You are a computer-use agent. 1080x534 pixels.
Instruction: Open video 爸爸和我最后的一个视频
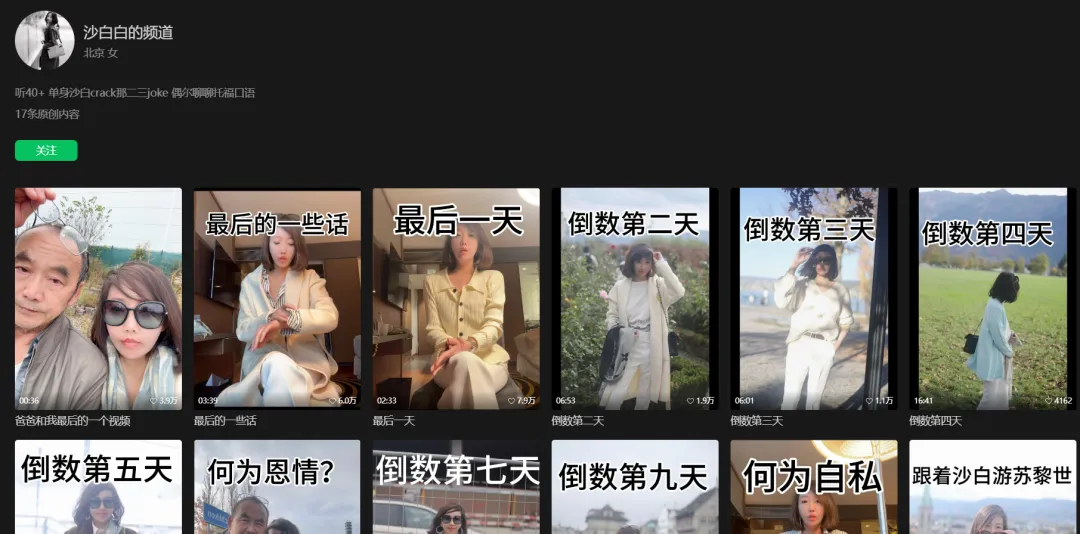pos(98,298)
